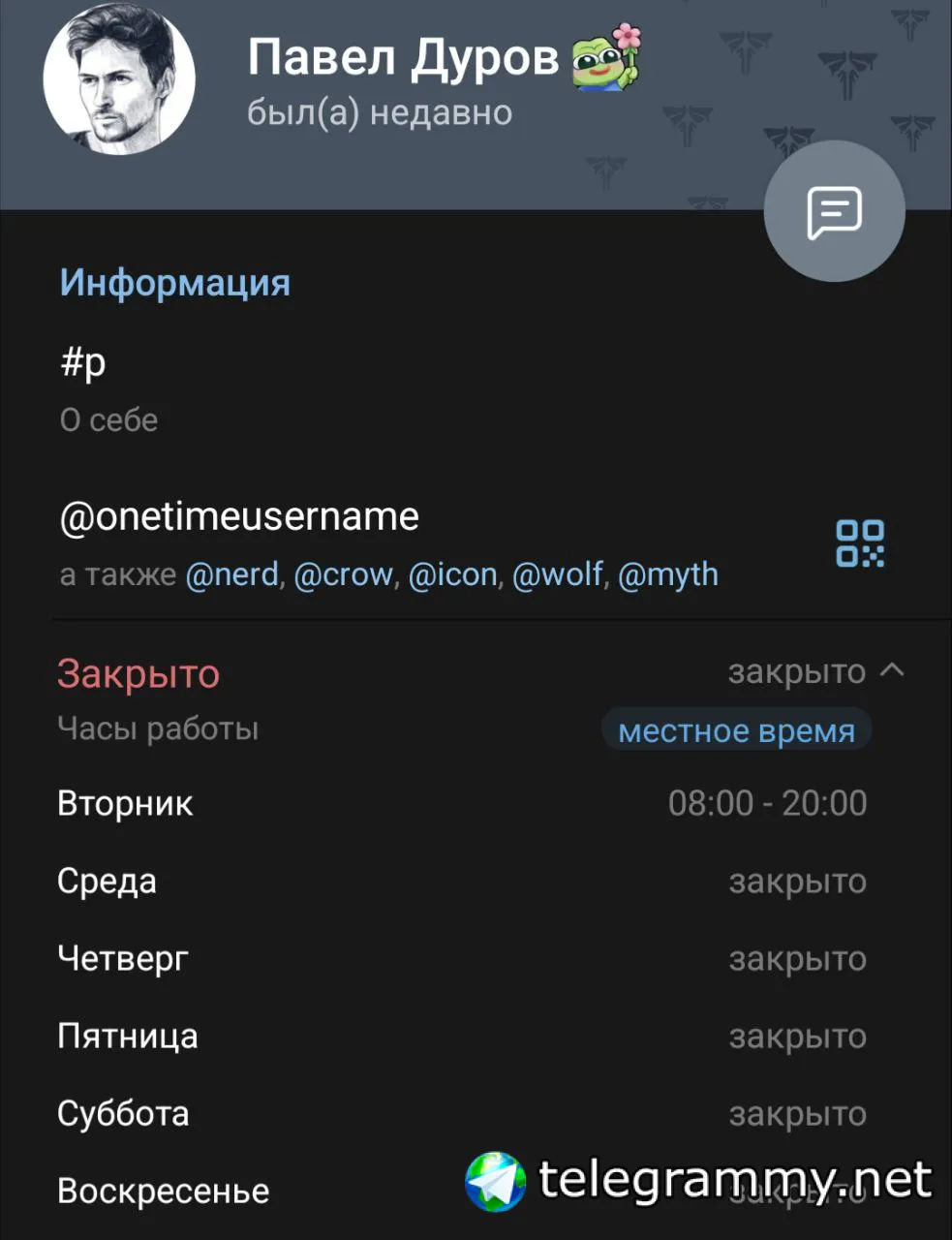Tap the message floating button

[x=834, y=211]
